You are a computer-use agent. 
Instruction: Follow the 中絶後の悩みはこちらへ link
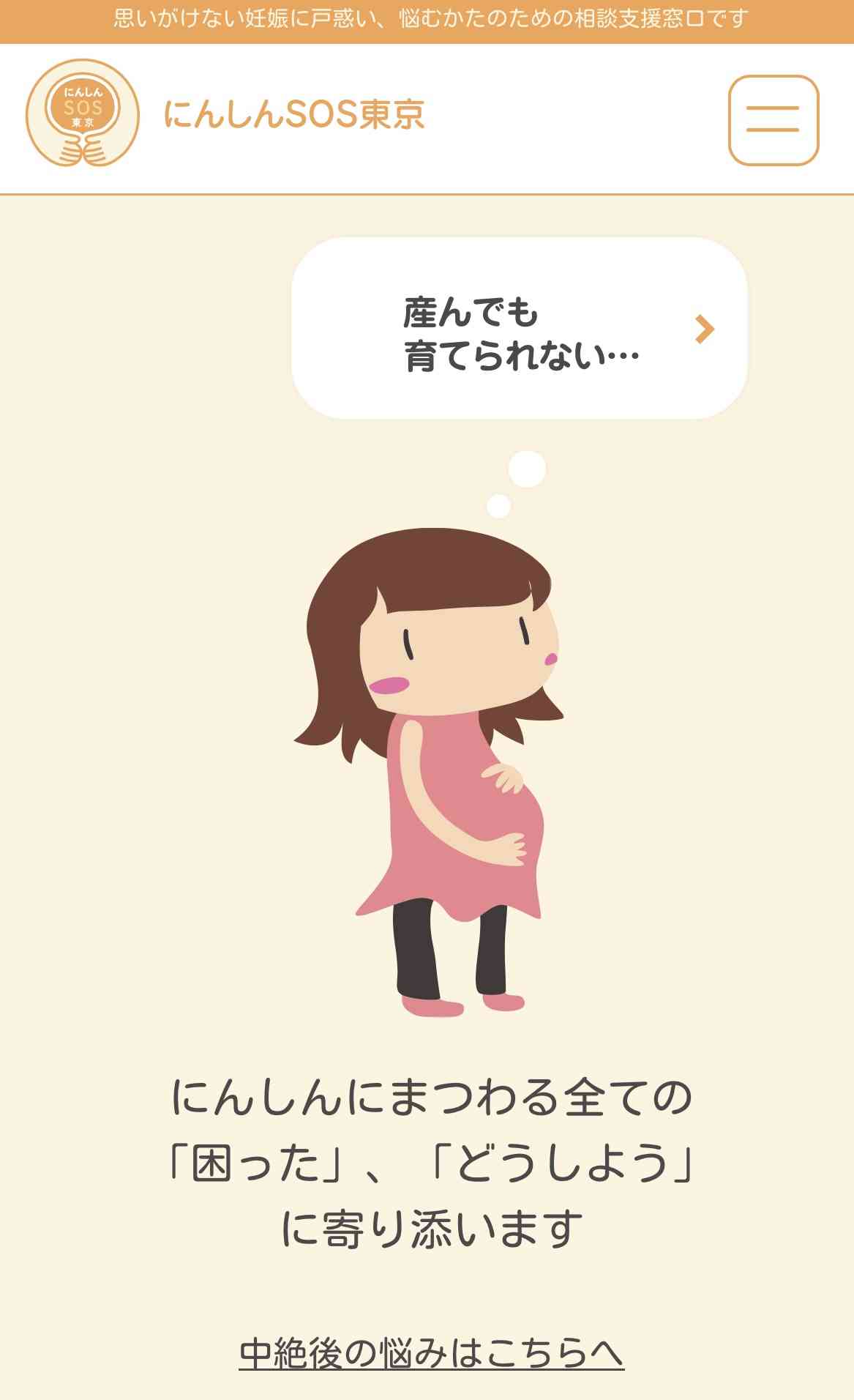pyautogui.click(x=432, y=1353)
